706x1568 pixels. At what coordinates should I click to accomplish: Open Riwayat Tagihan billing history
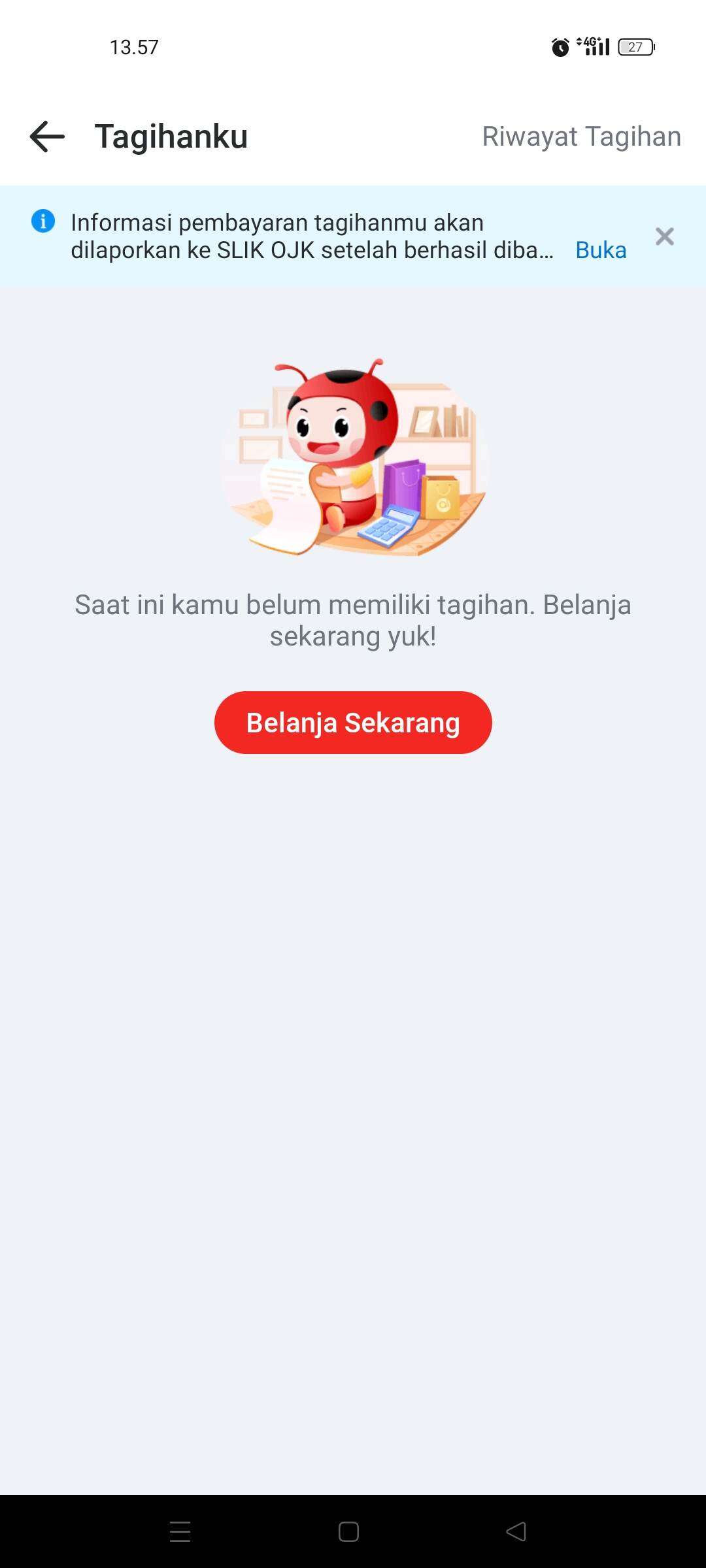(581, 137)
